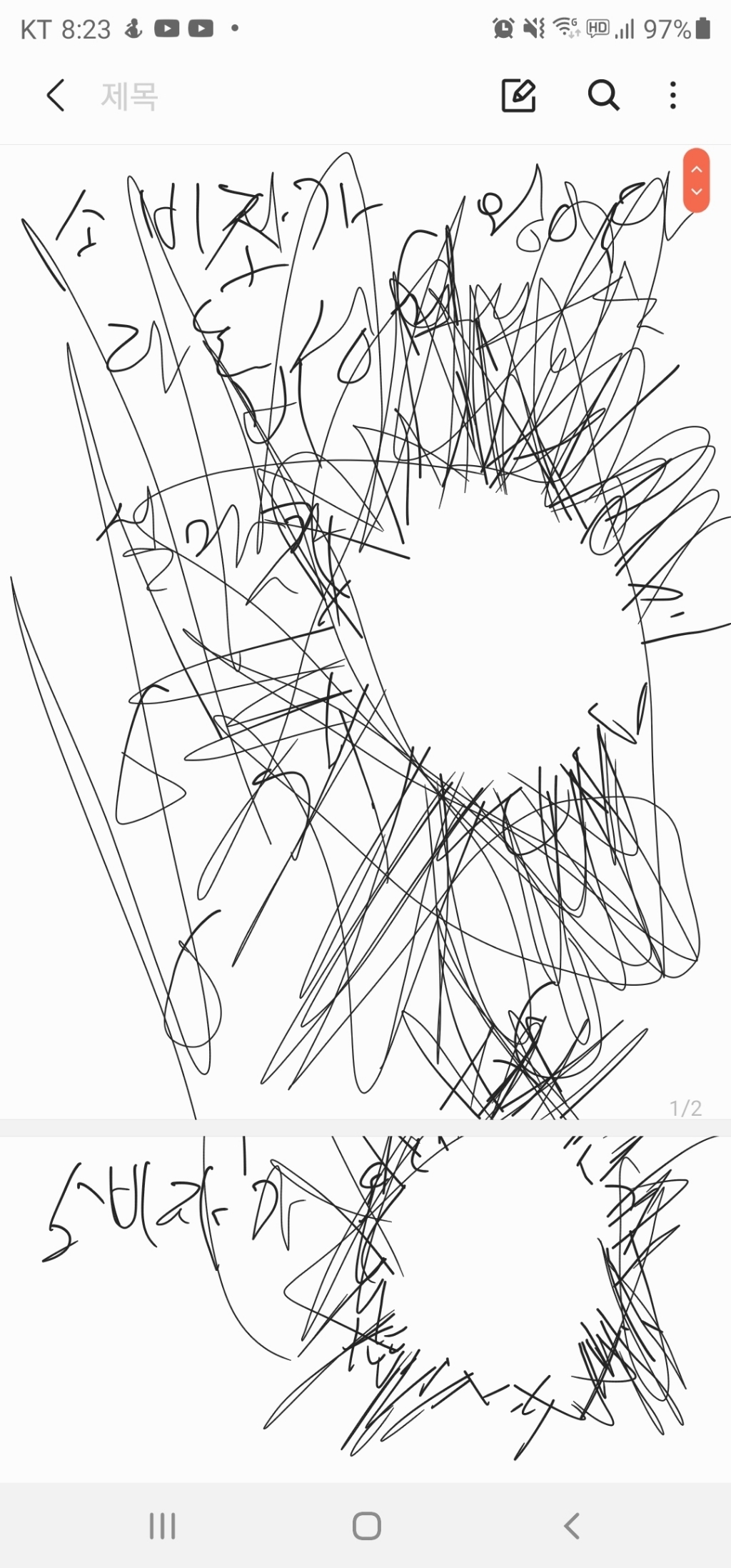Open the three-dot overflow menu

[672, 96]
